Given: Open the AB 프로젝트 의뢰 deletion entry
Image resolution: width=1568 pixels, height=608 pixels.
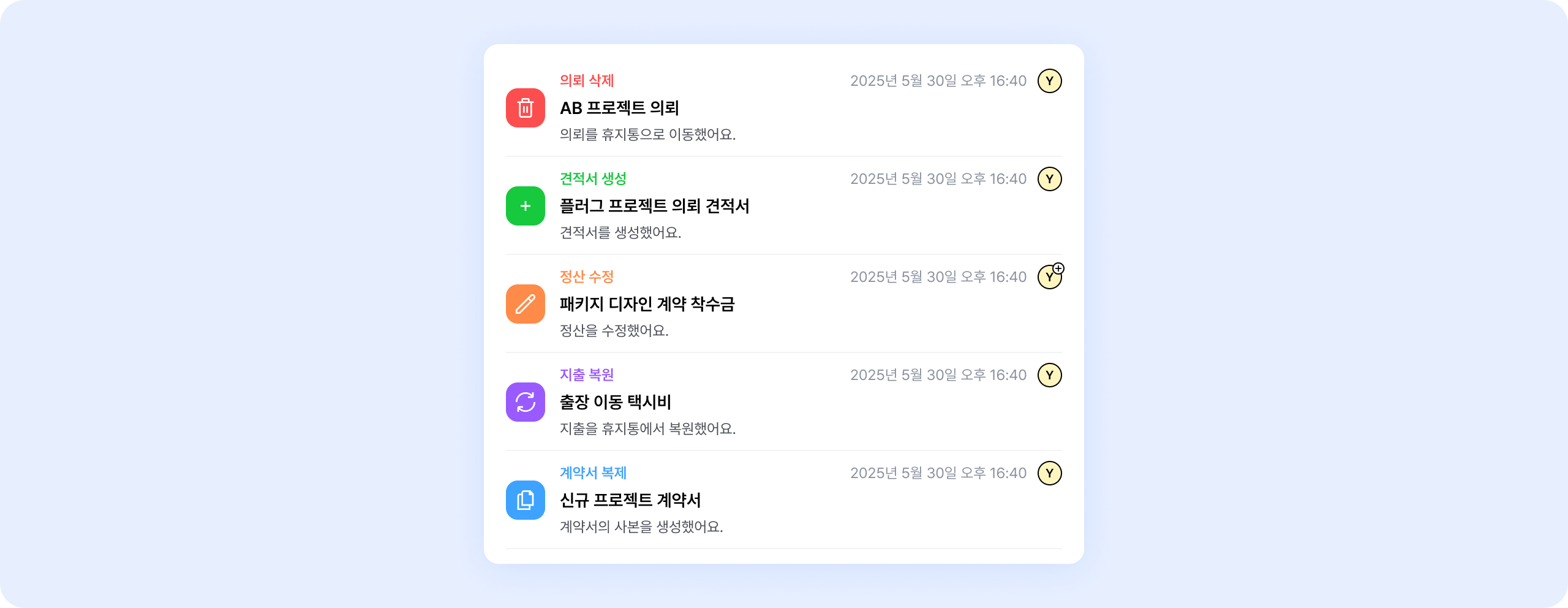Looking at the screenshot, I should pos(619,108).
